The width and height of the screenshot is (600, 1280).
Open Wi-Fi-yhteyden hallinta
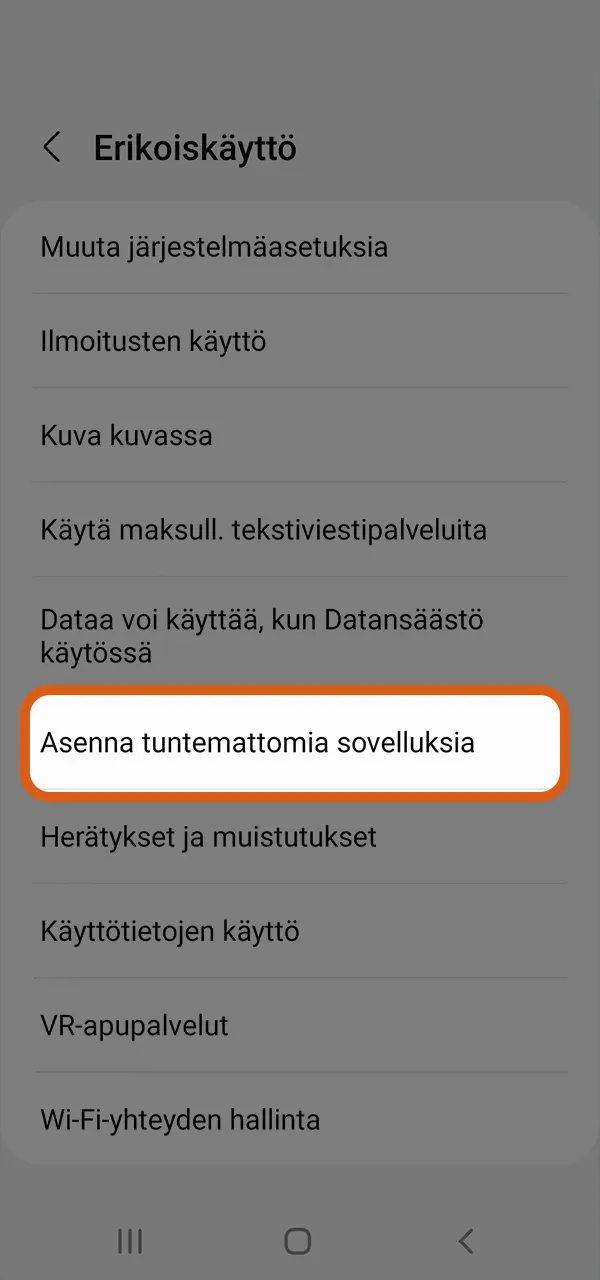click(300, 1119)
